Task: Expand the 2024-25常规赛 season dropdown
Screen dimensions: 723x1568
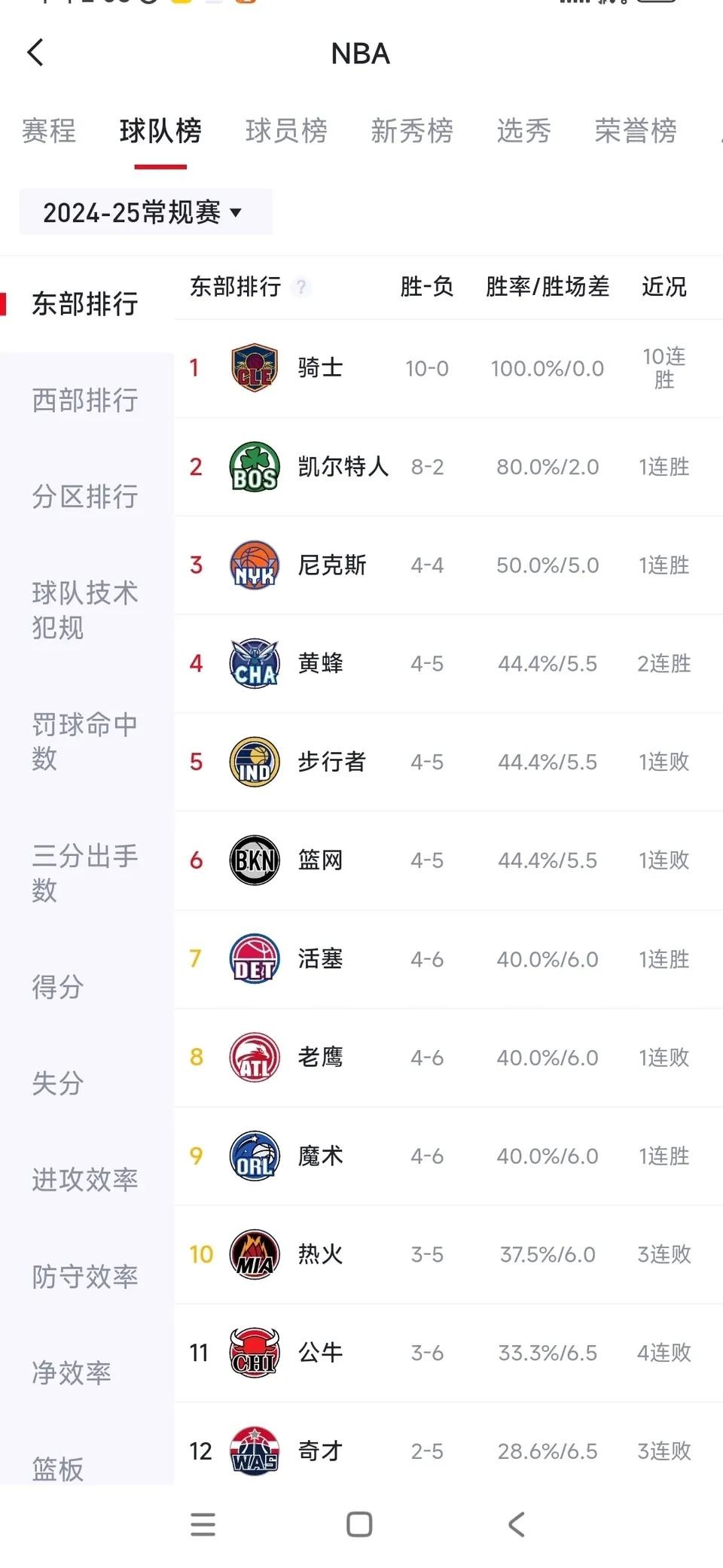Action: click(143, 212)
